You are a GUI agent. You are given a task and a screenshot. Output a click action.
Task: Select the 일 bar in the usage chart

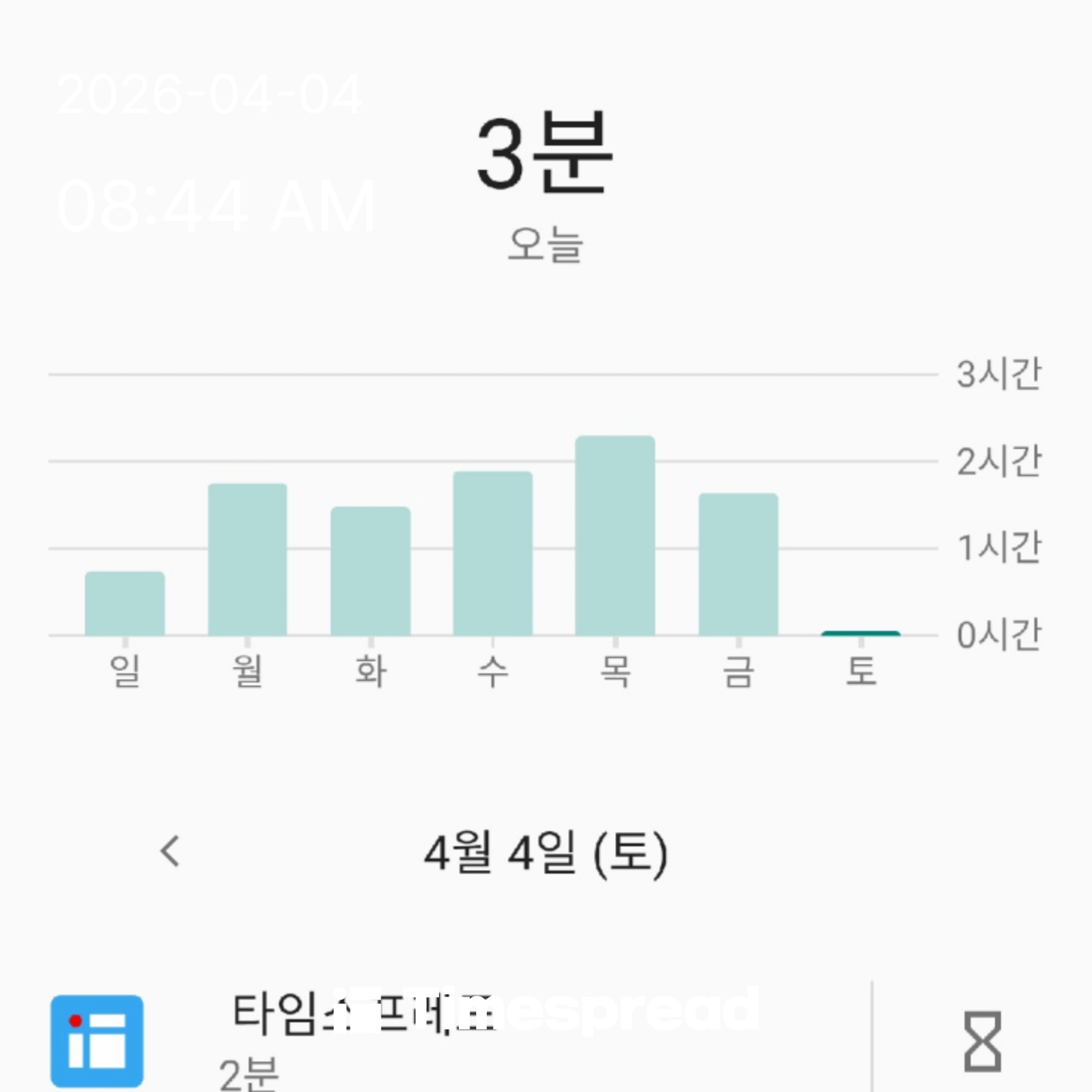[x=125, y=604]
